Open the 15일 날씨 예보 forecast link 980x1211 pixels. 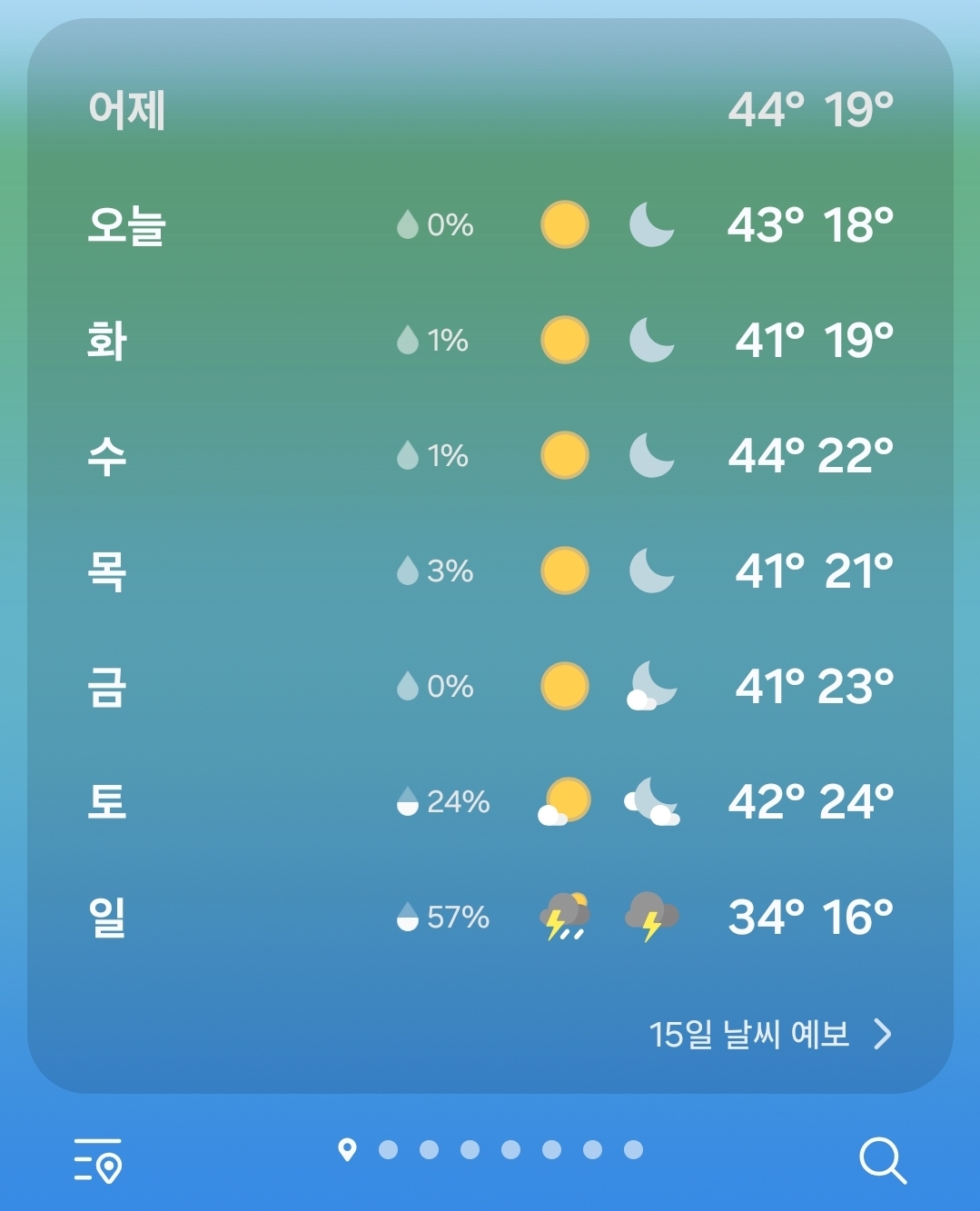pyautogui.click(x=770, y=1034)
